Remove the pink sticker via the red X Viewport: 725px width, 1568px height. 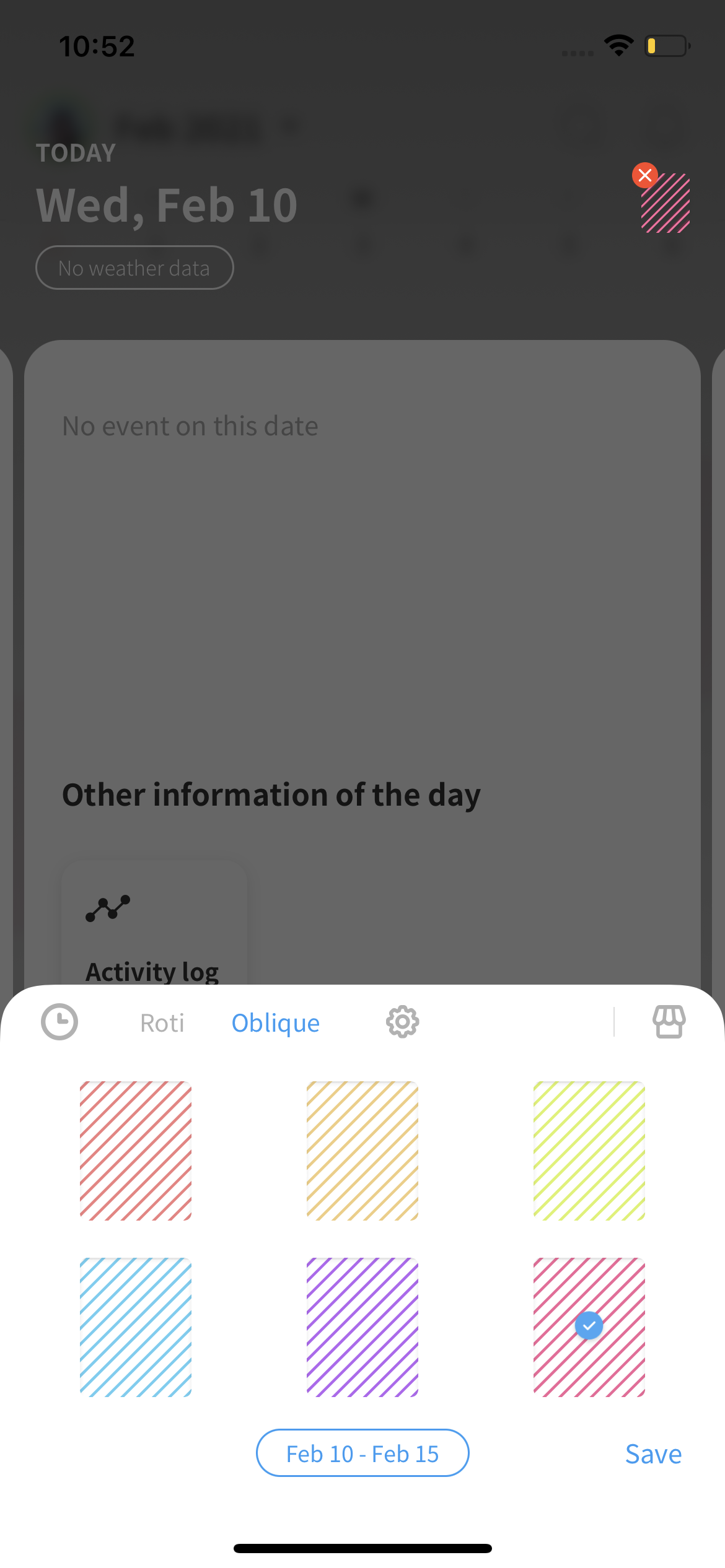645,175
